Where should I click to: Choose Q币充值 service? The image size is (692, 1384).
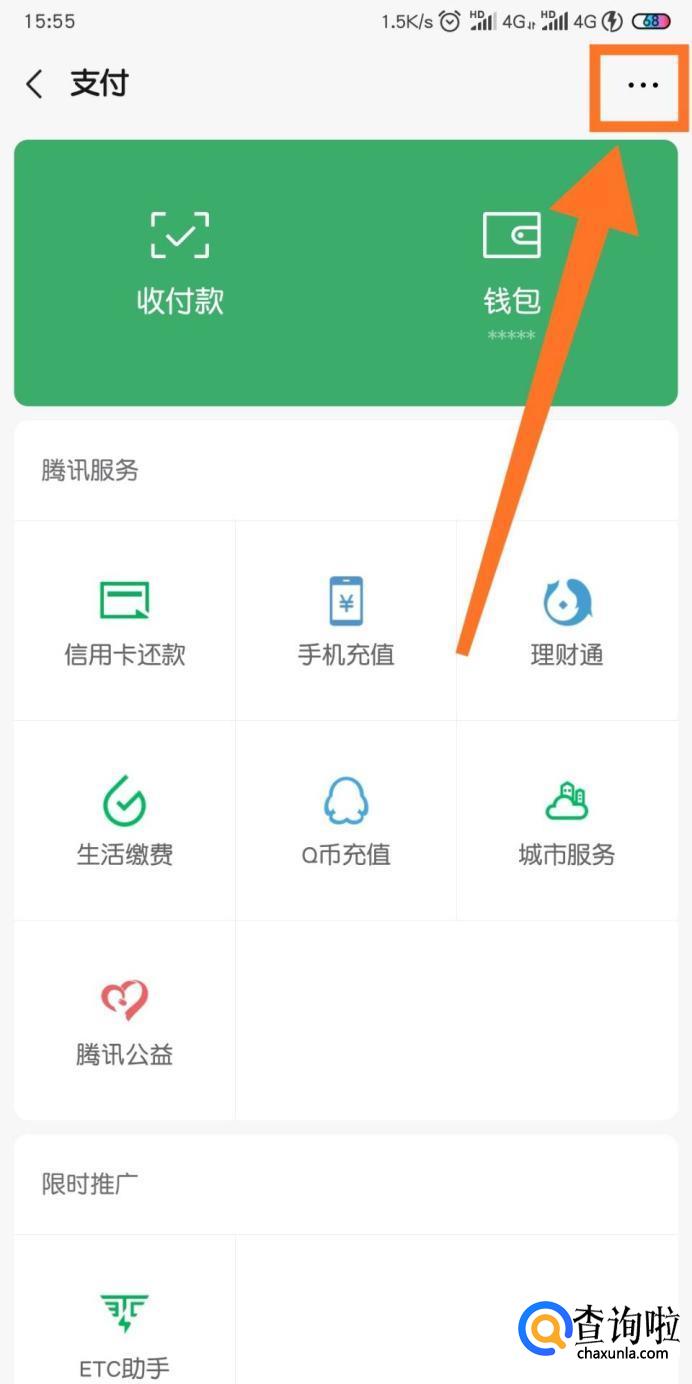coord(346,821)
